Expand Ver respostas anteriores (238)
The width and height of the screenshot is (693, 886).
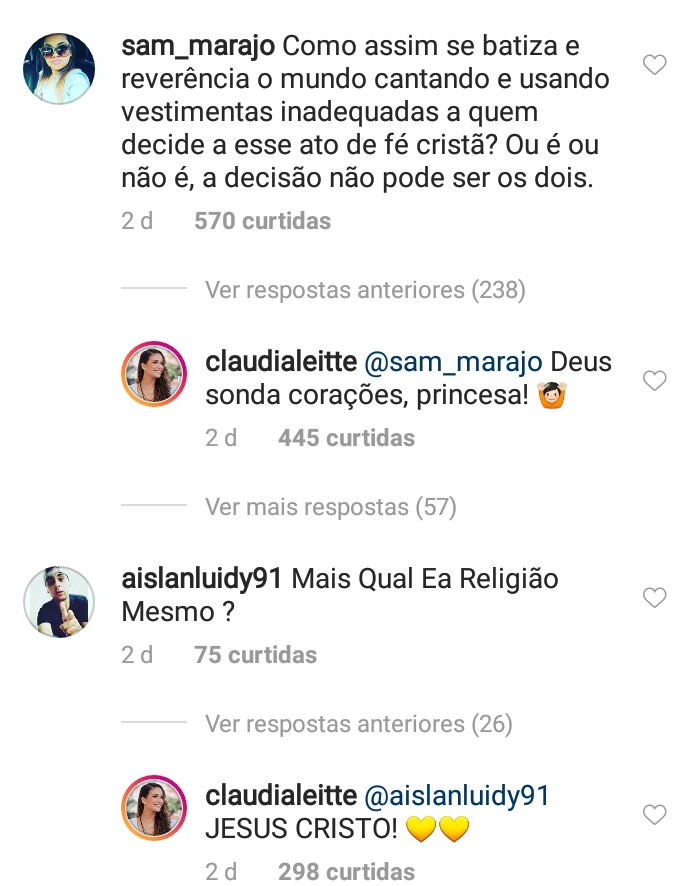click(x=365, y=290)
